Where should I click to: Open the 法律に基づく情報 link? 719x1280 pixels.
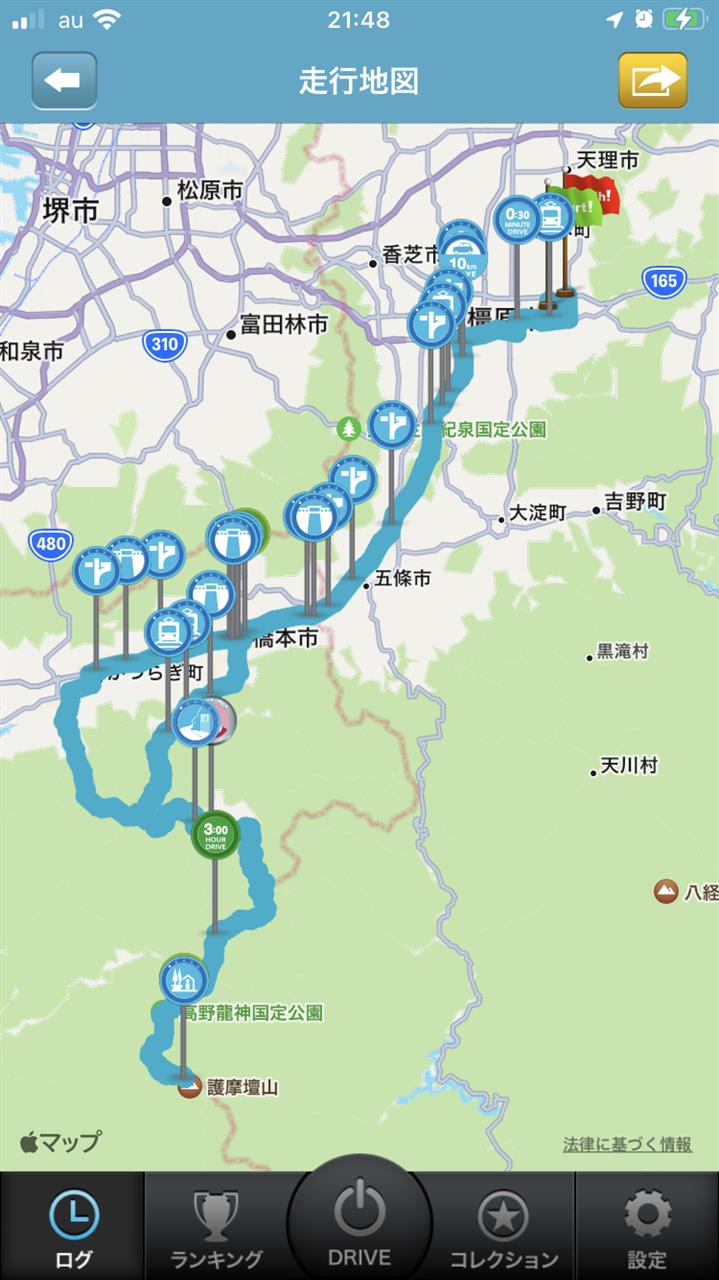click(627, 1144)
